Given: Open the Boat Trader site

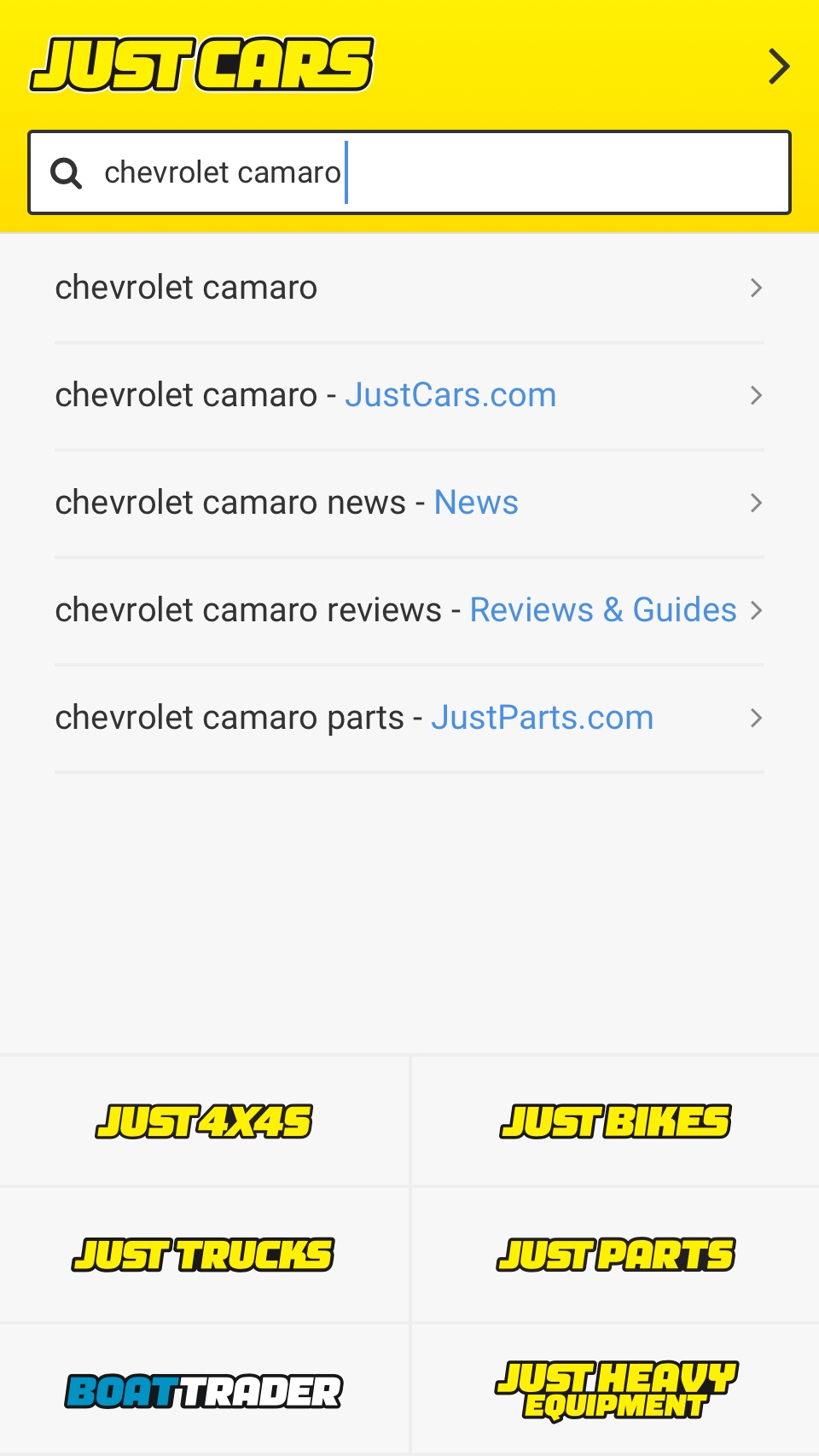Looking at the screenshot, I should pyautogui.click(x=204, y=1389).
